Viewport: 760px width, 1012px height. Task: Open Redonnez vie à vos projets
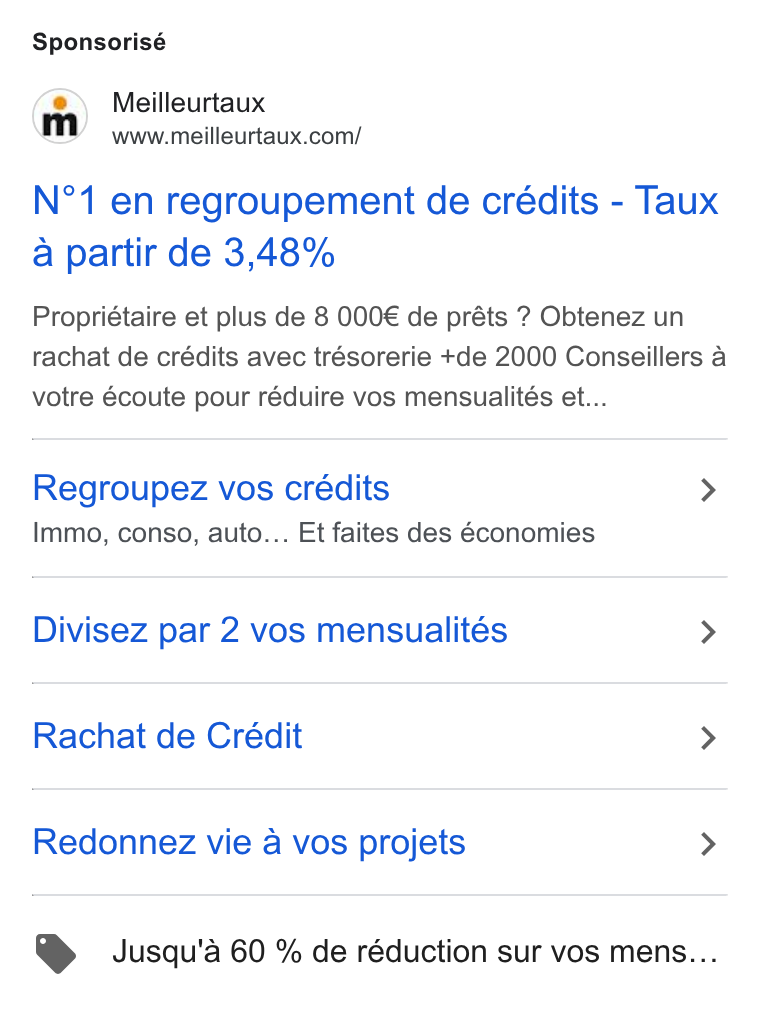coord(379,842)
